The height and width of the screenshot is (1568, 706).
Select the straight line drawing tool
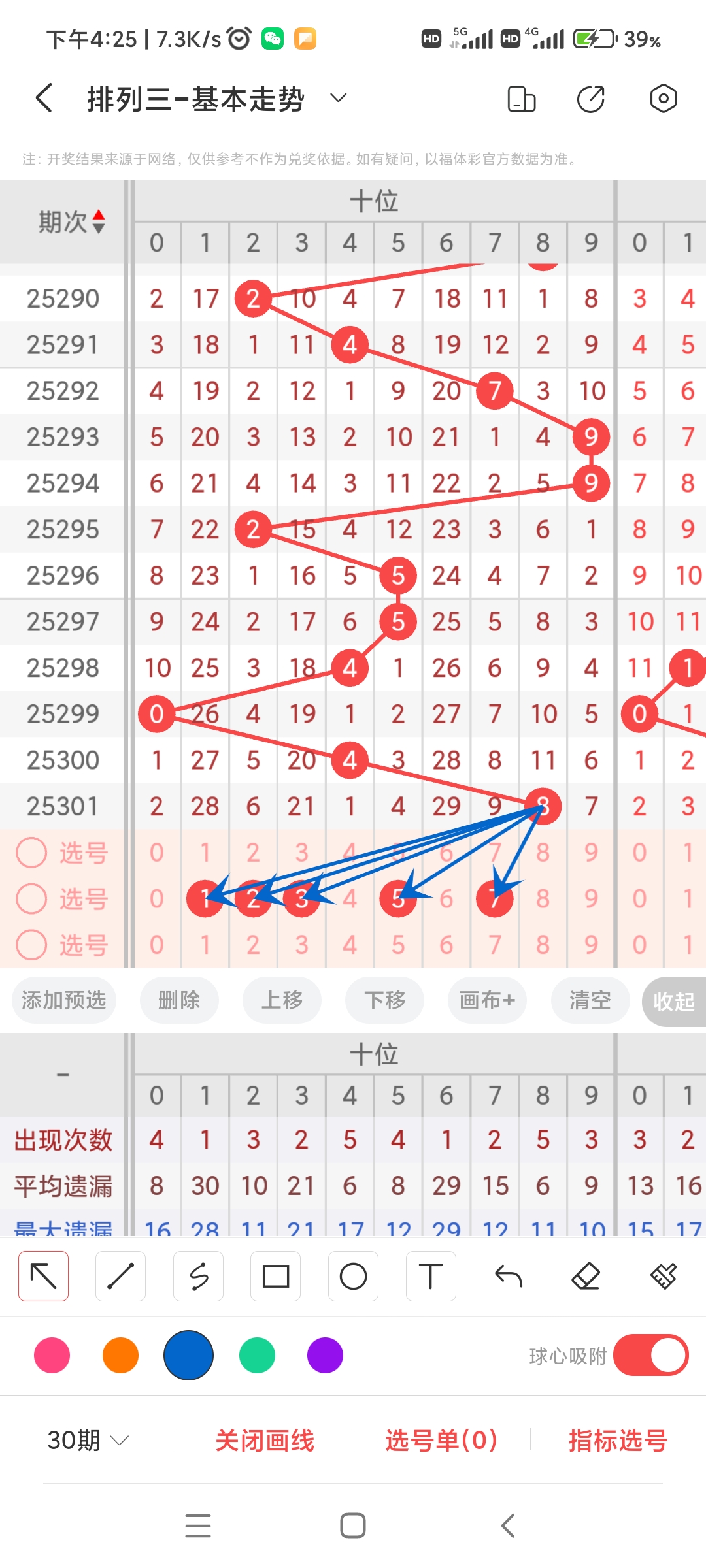tap(120, 1276)
